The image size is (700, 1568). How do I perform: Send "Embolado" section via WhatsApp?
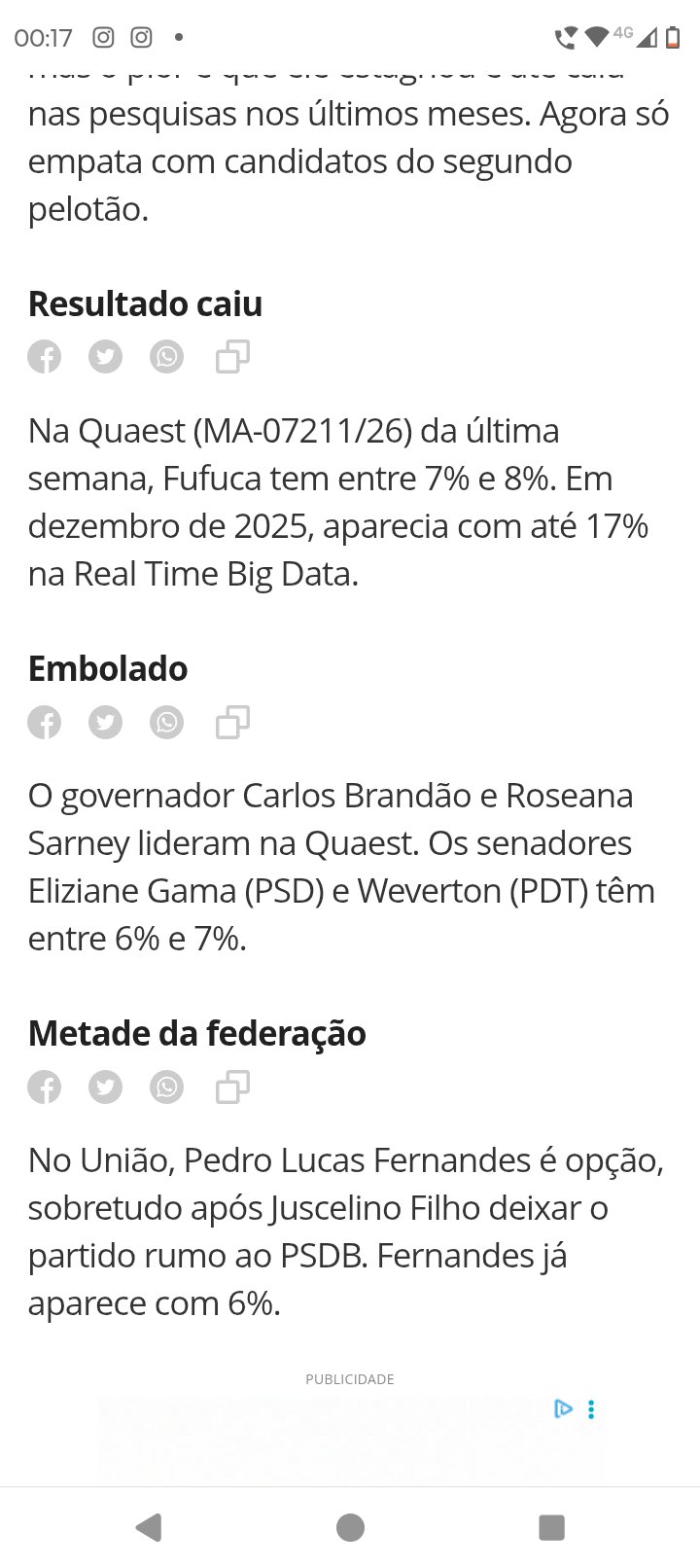(x=167, y=722)
